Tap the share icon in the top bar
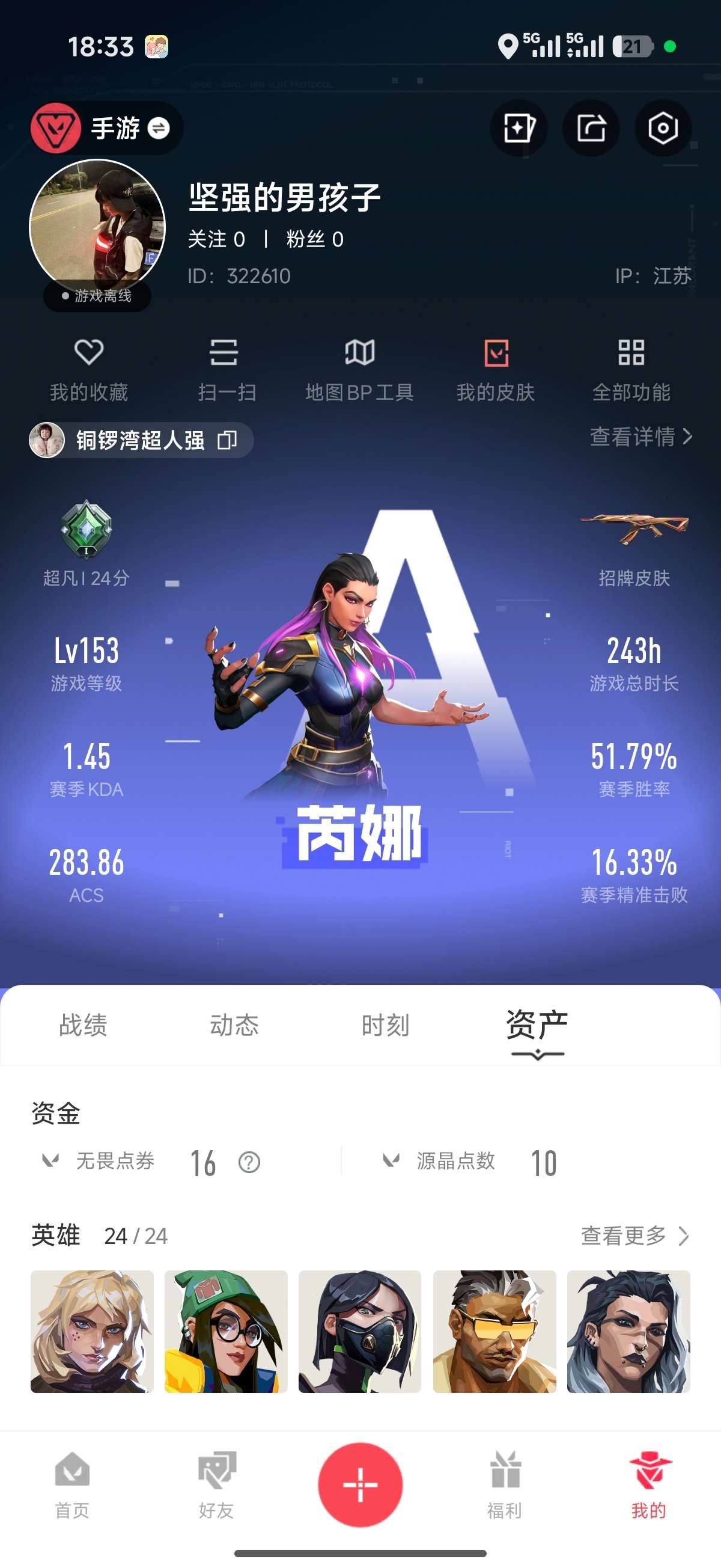 [x=590, y=129]
